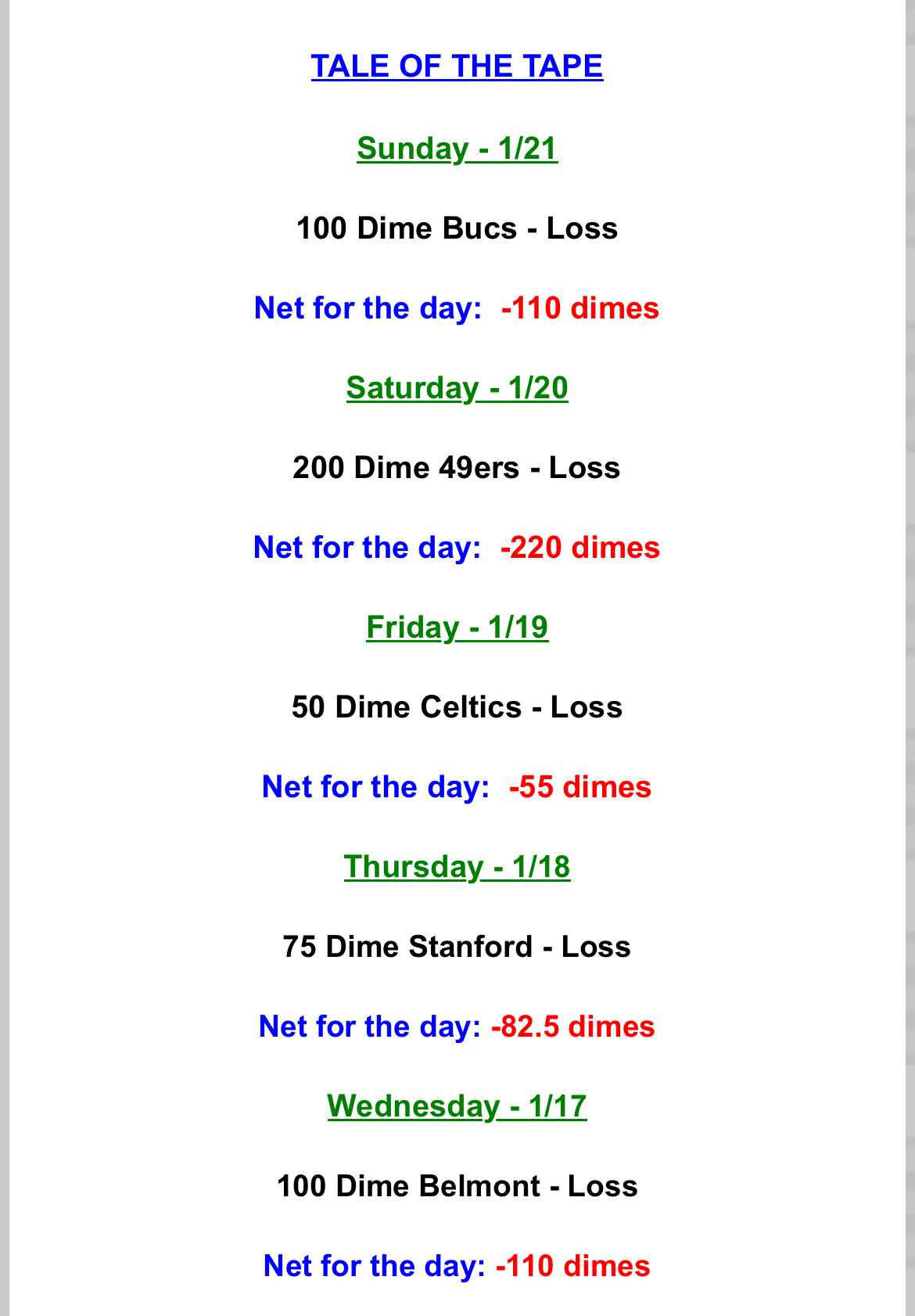Image resolution: width=915 pixels, height=1316 pixels.
Task: Select the Friday - 1/19 link
Action: tap(457, 627)
